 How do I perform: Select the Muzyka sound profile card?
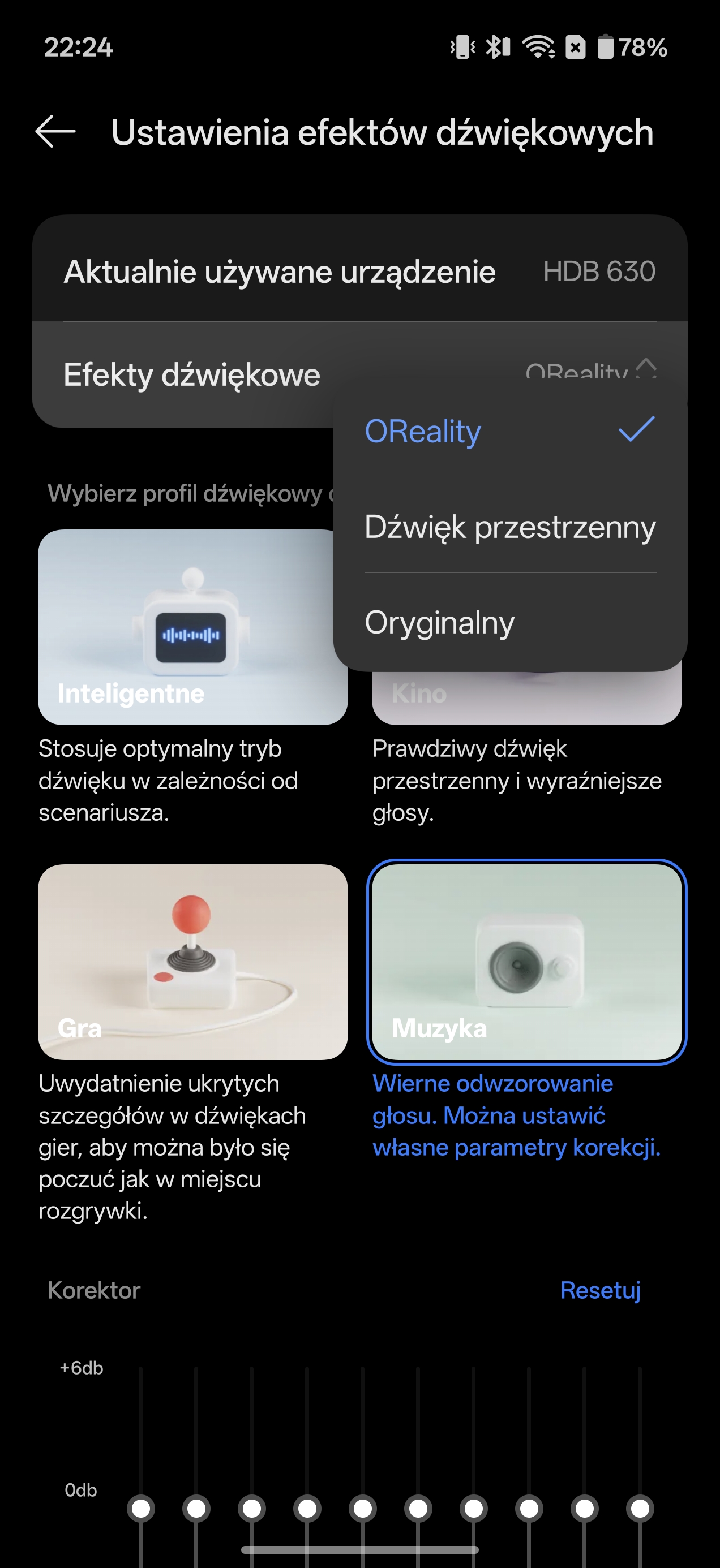[x=526, y=962]
